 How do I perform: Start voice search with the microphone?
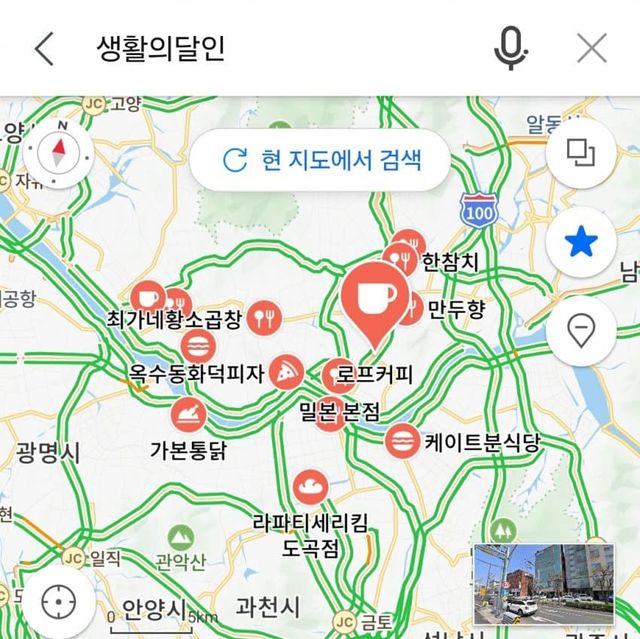[x=512, y=47]
